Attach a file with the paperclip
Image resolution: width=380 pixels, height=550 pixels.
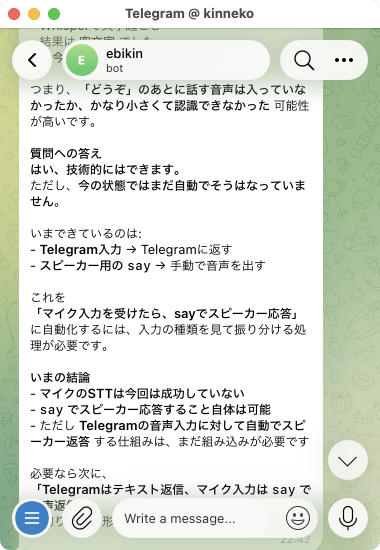click(82, 518)
